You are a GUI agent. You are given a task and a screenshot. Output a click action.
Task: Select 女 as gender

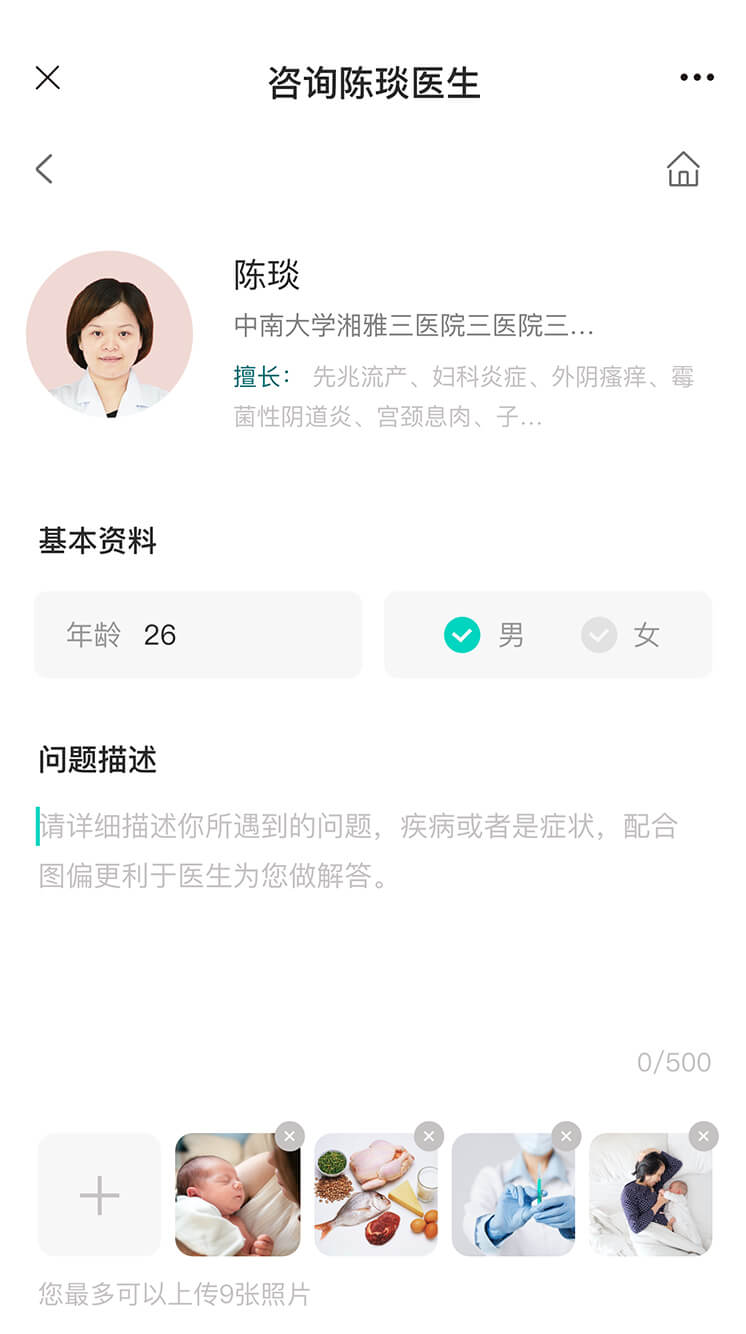[x=600, y=635]
